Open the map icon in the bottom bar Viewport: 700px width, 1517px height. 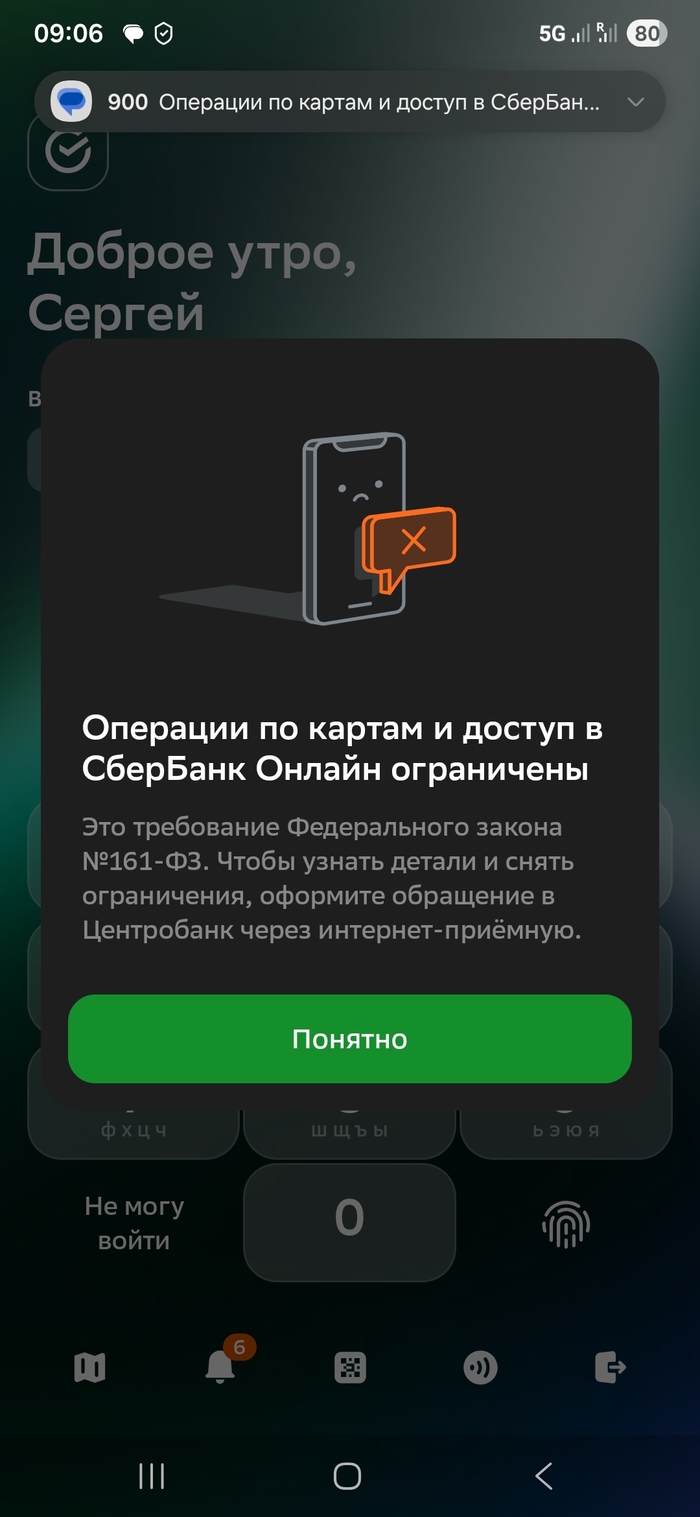90,1367
